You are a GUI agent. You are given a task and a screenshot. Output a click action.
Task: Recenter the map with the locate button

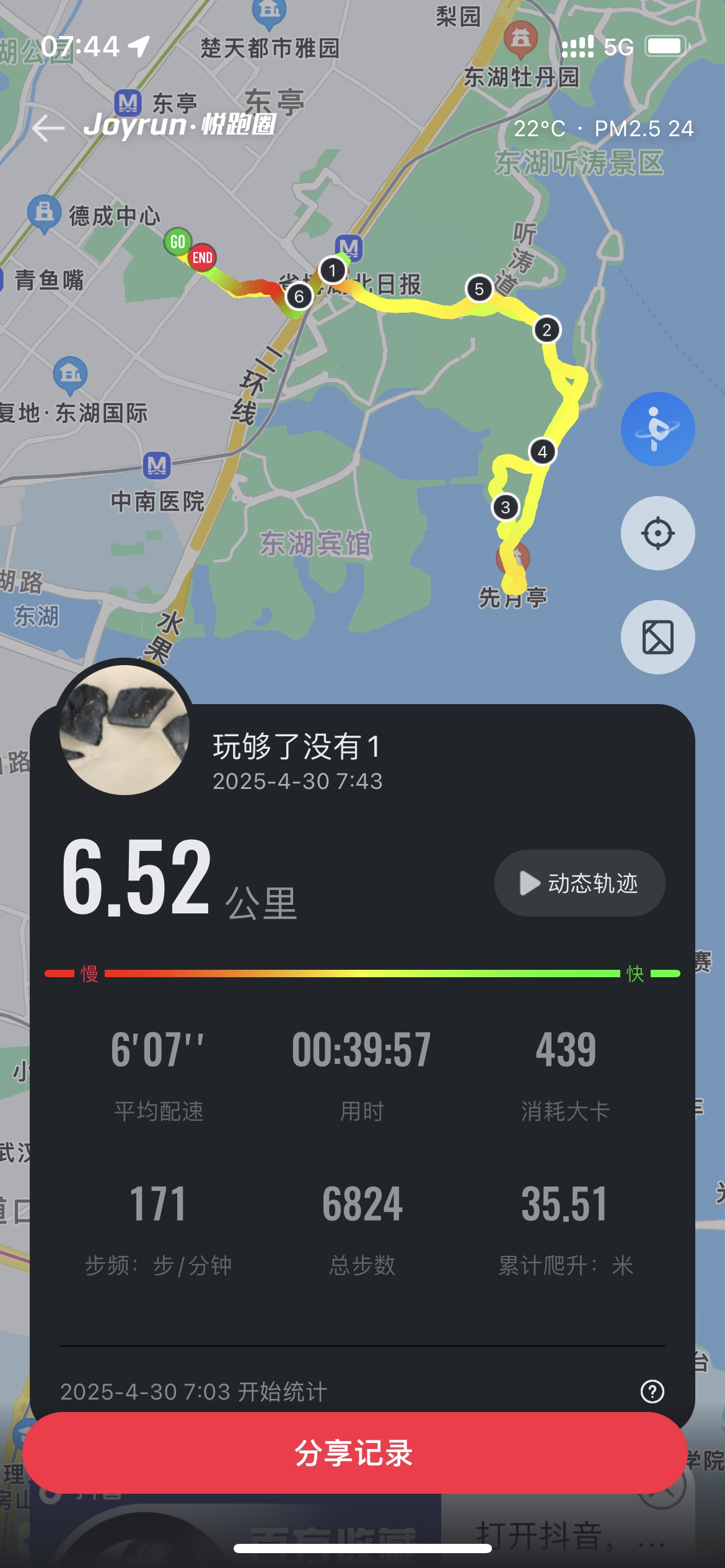tap(657, 533)
